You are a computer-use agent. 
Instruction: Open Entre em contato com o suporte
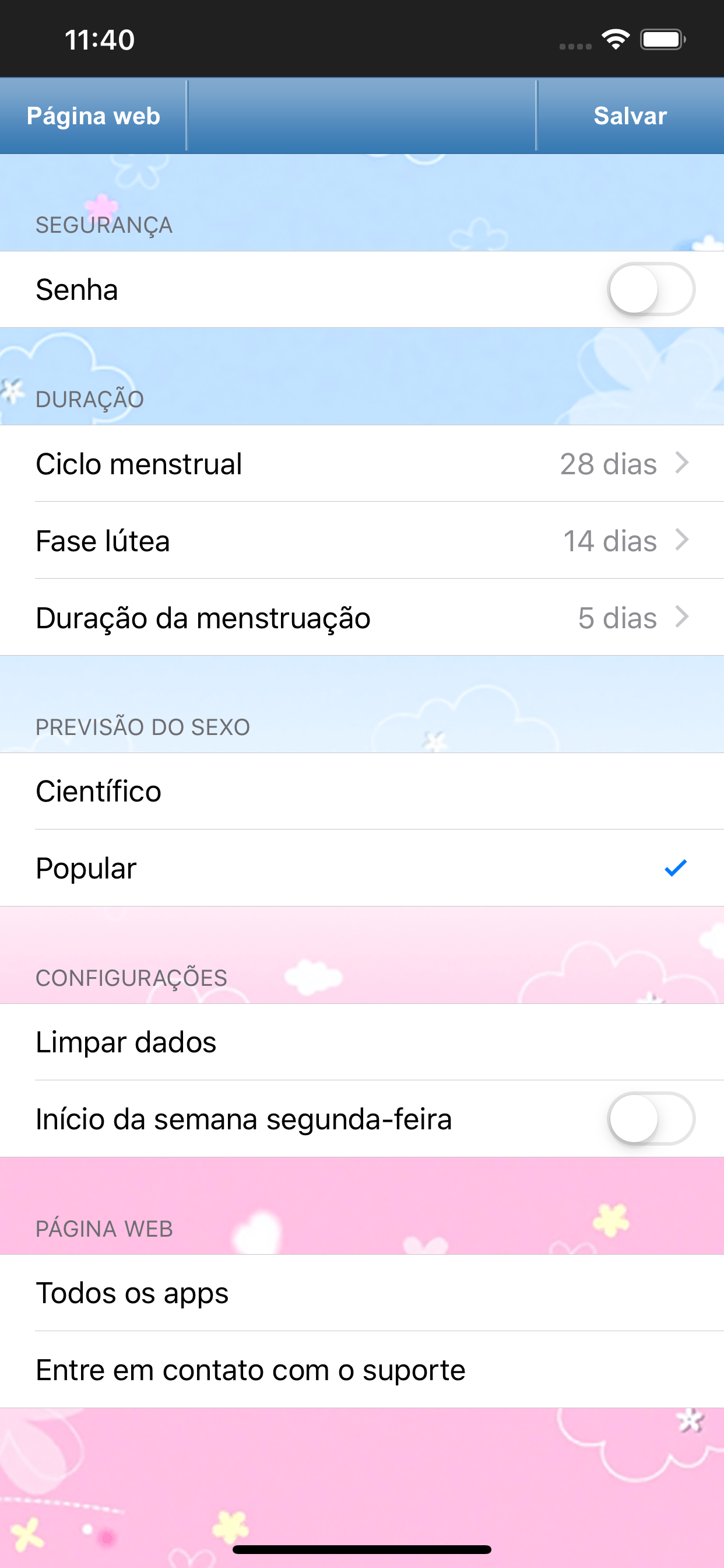coord(362,1370)
